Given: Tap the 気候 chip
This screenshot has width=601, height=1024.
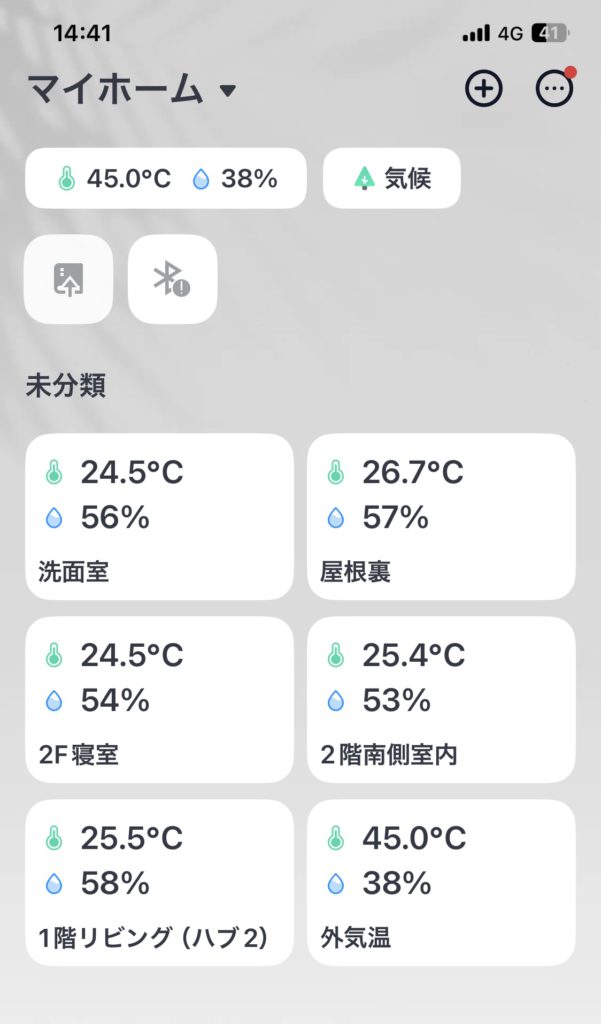Looking at the screenshot, I should tap(392, 178).
